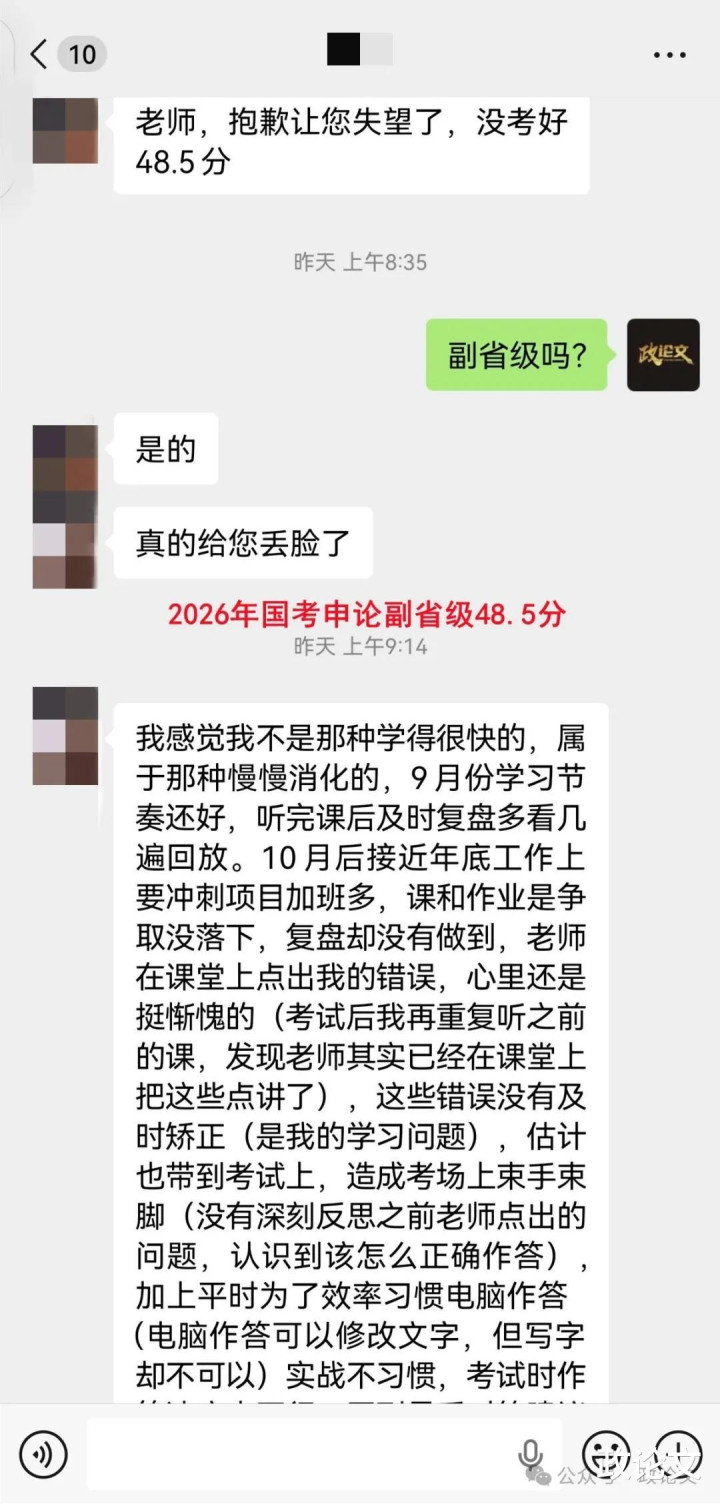
Task: Open my own avatar beside '副省级吗?'
Action: [663, 355]
